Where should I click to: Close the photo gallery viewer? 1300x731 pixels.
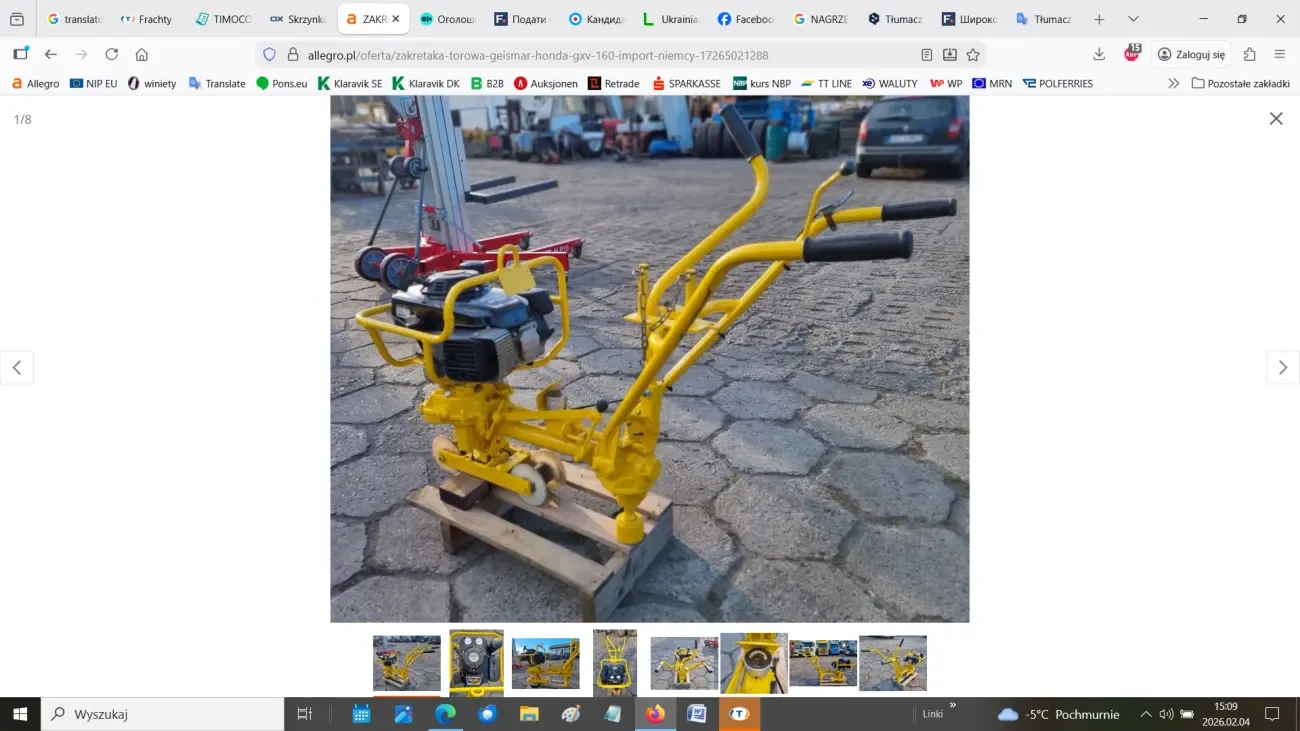point(1276,119)
